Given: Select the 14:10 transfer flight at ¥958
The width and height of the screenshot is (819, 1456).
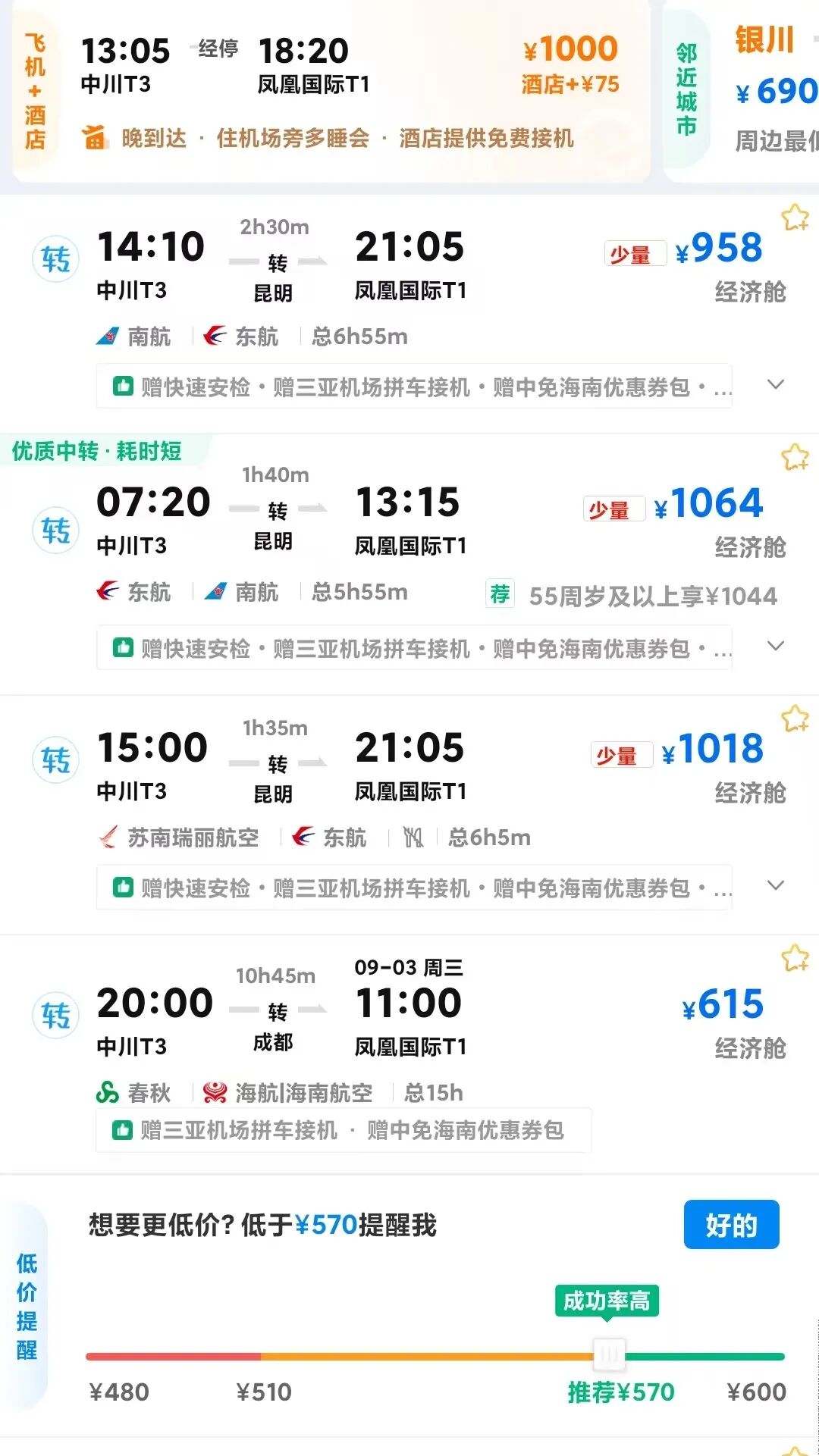Looking at the screenshot, I should pos(409,265).
